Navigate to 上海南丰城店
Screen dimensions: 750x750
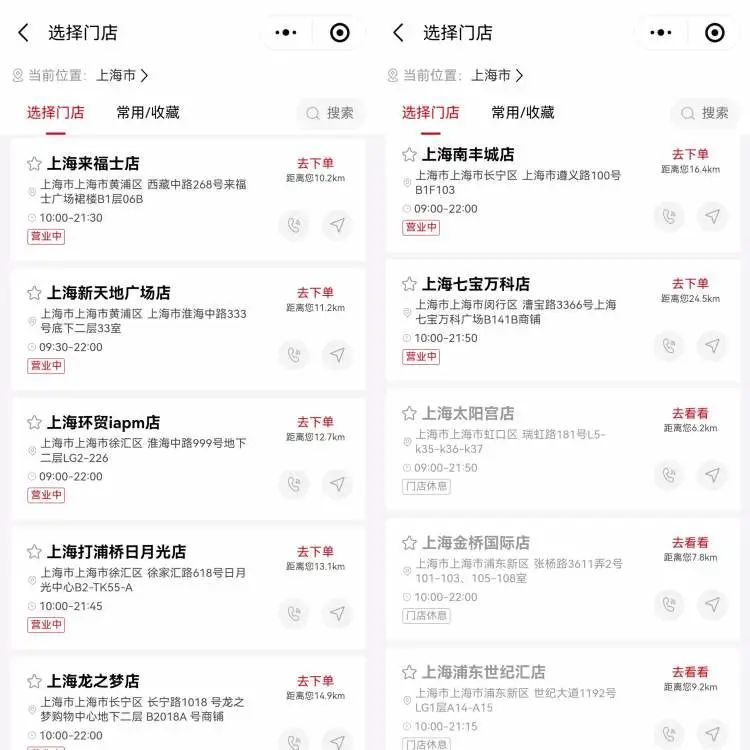click(x=712, y=216)
